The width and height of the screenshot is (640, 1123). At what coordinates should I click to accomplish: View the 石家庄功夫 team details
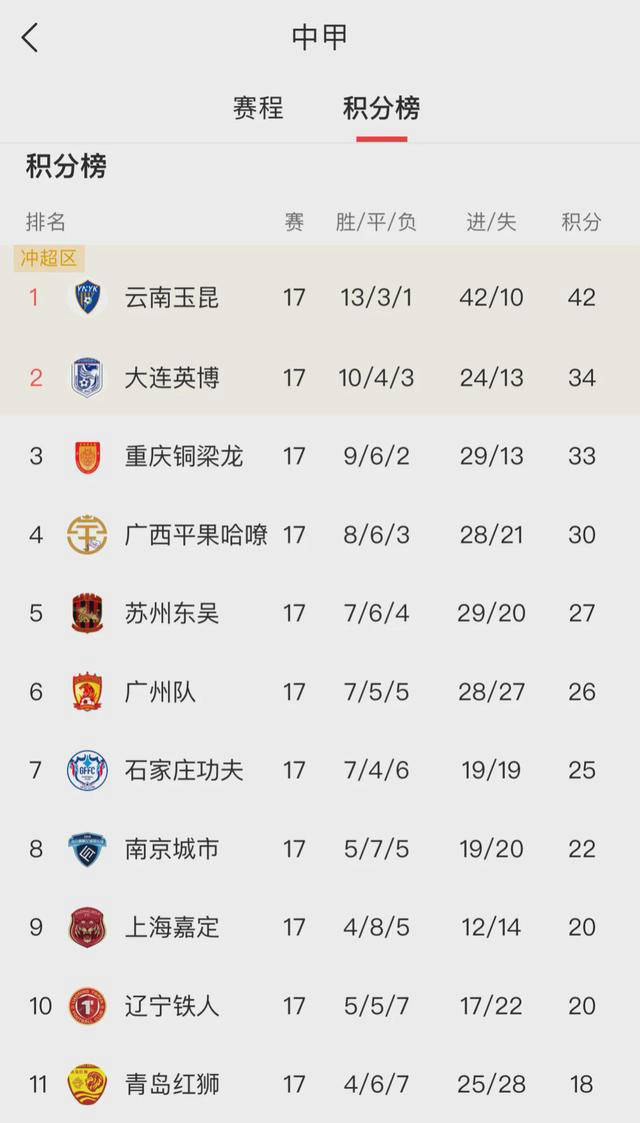pyautogui.click(x=183, y=770)
